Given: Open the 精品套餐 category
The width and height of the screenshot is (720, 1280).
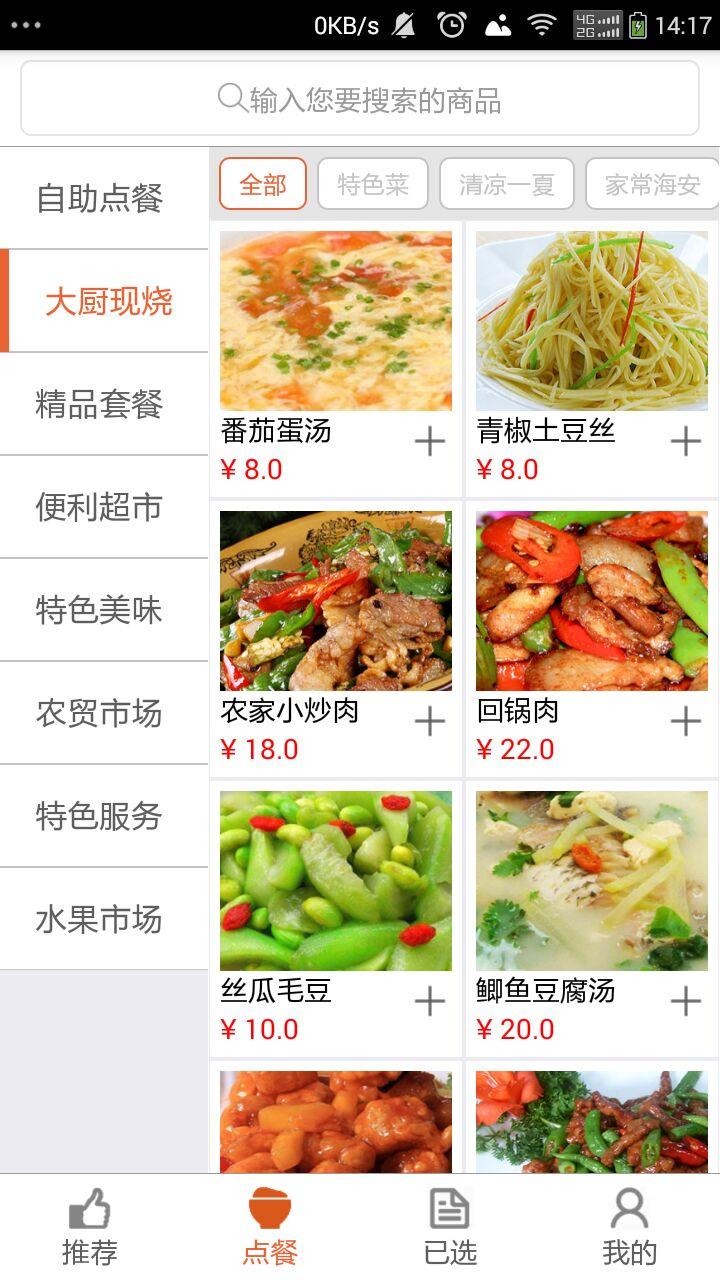Looking at the screenshot, I should click(x=100, y=404).
